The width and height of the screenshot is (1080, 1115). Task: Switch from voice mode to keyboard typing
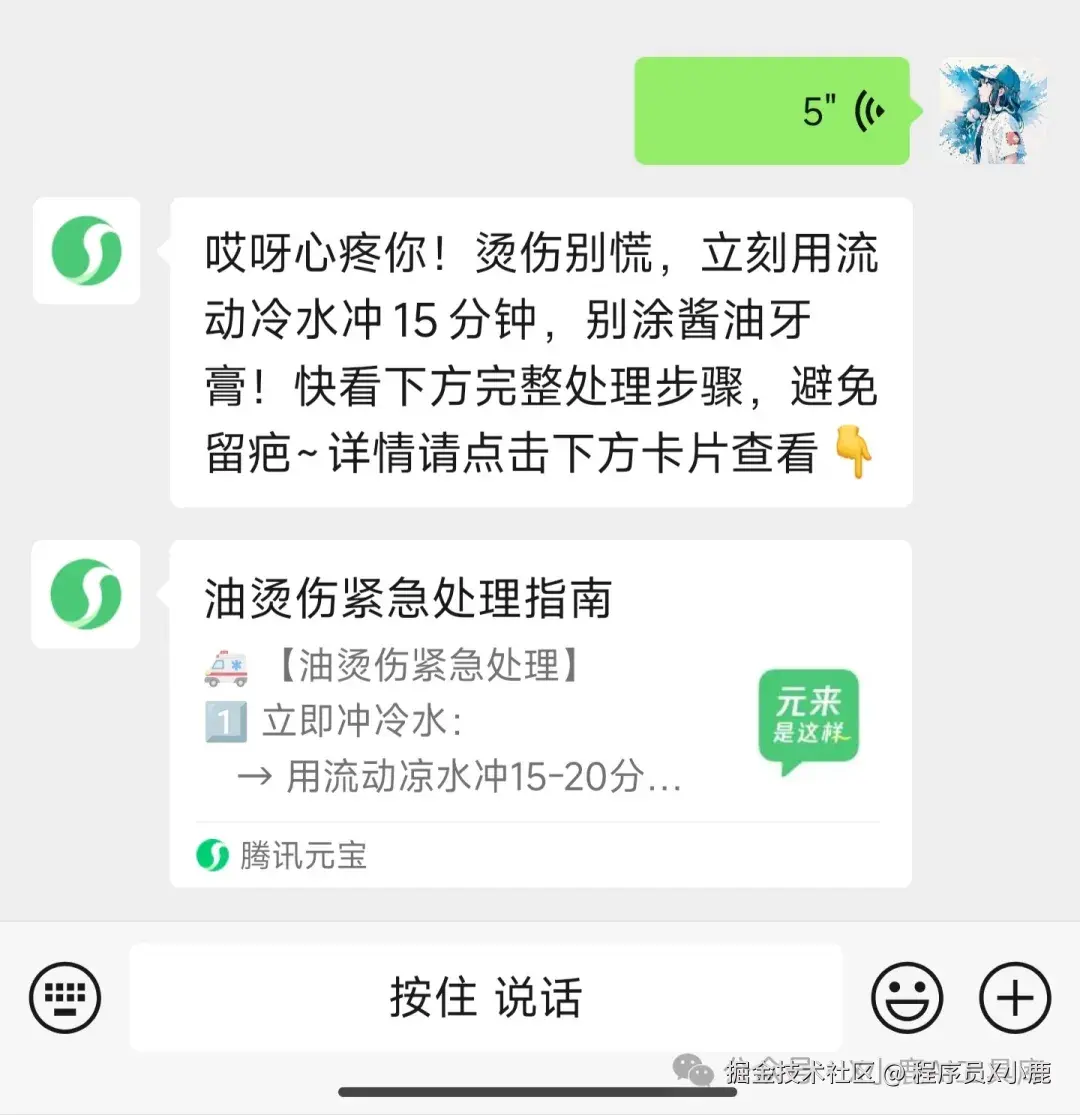(64, 997)
